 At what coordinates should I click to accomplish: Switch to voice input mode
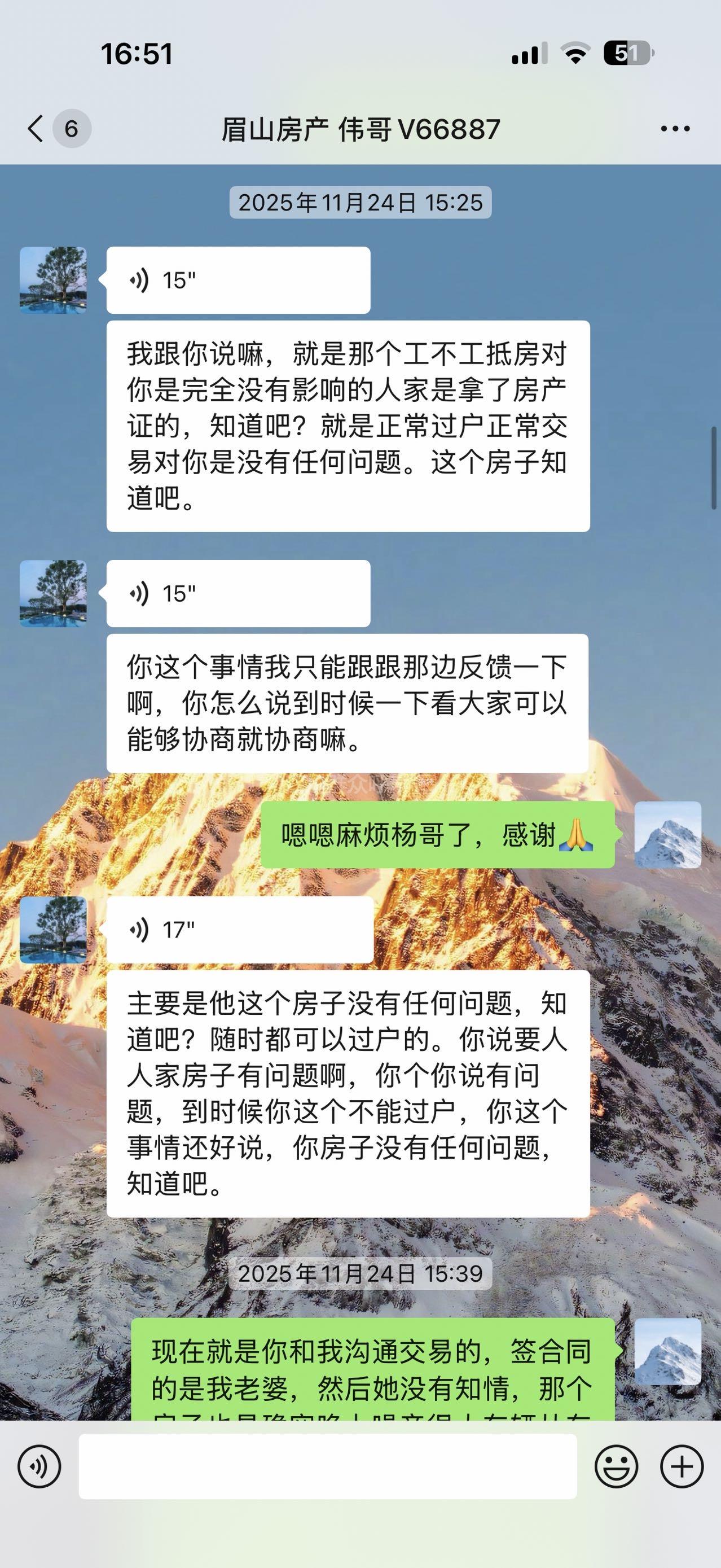coord(39,1466)
